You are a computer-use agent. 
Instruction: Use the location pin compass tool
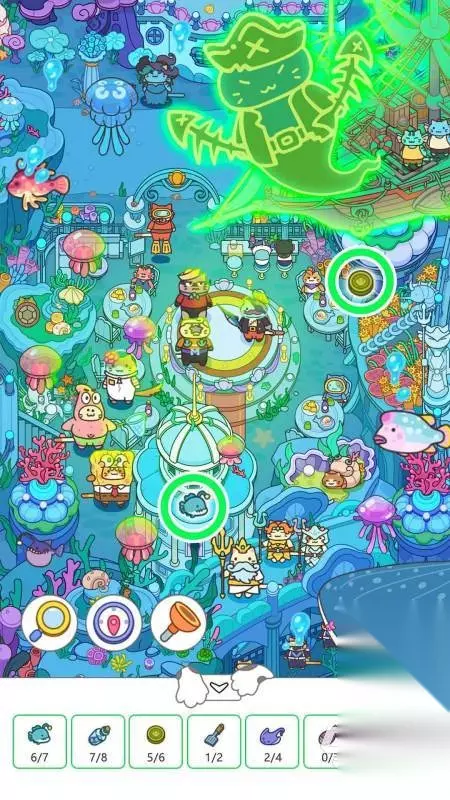[x=113, y=623]
